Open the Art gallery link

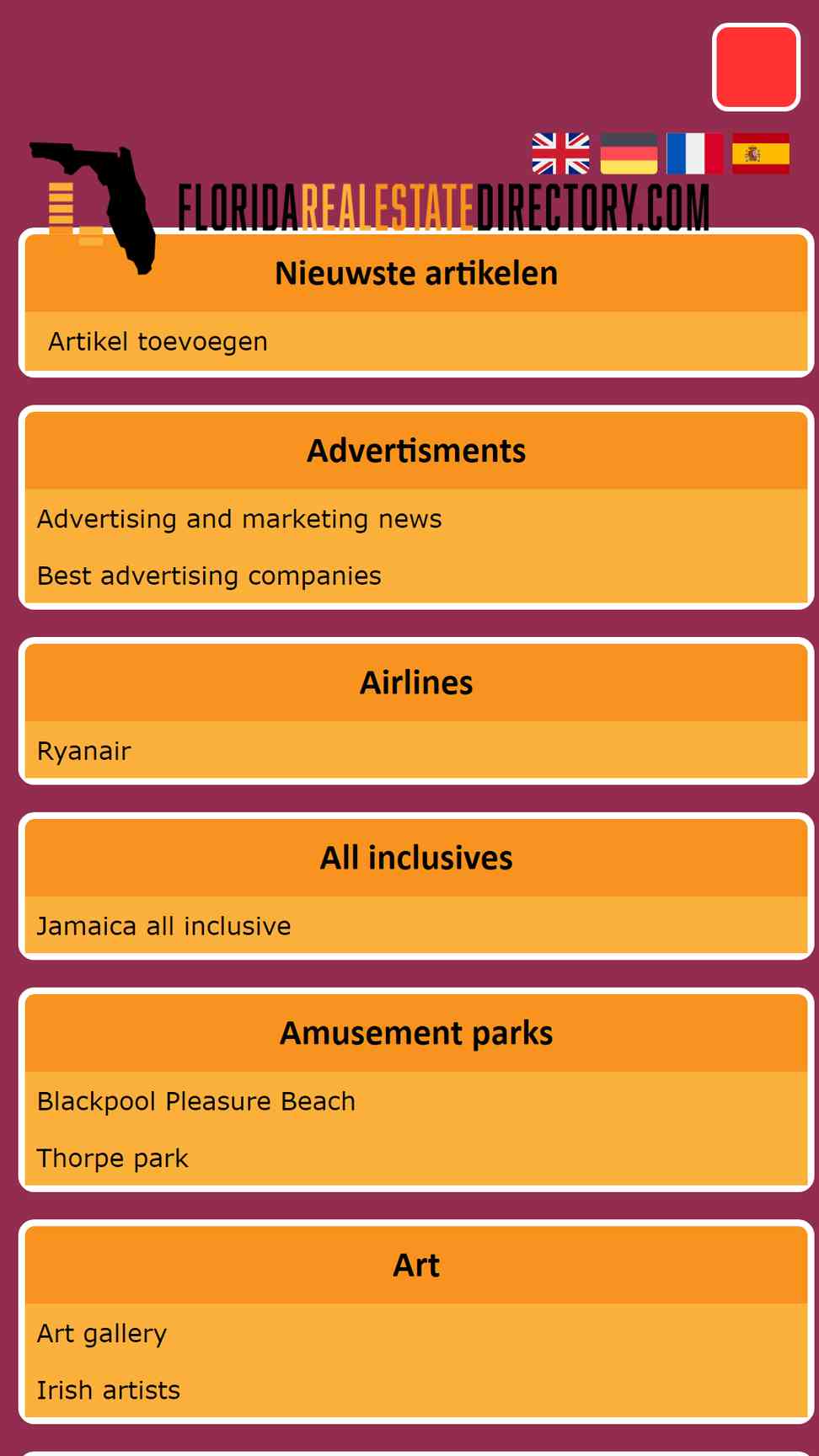pos(102,1333)
